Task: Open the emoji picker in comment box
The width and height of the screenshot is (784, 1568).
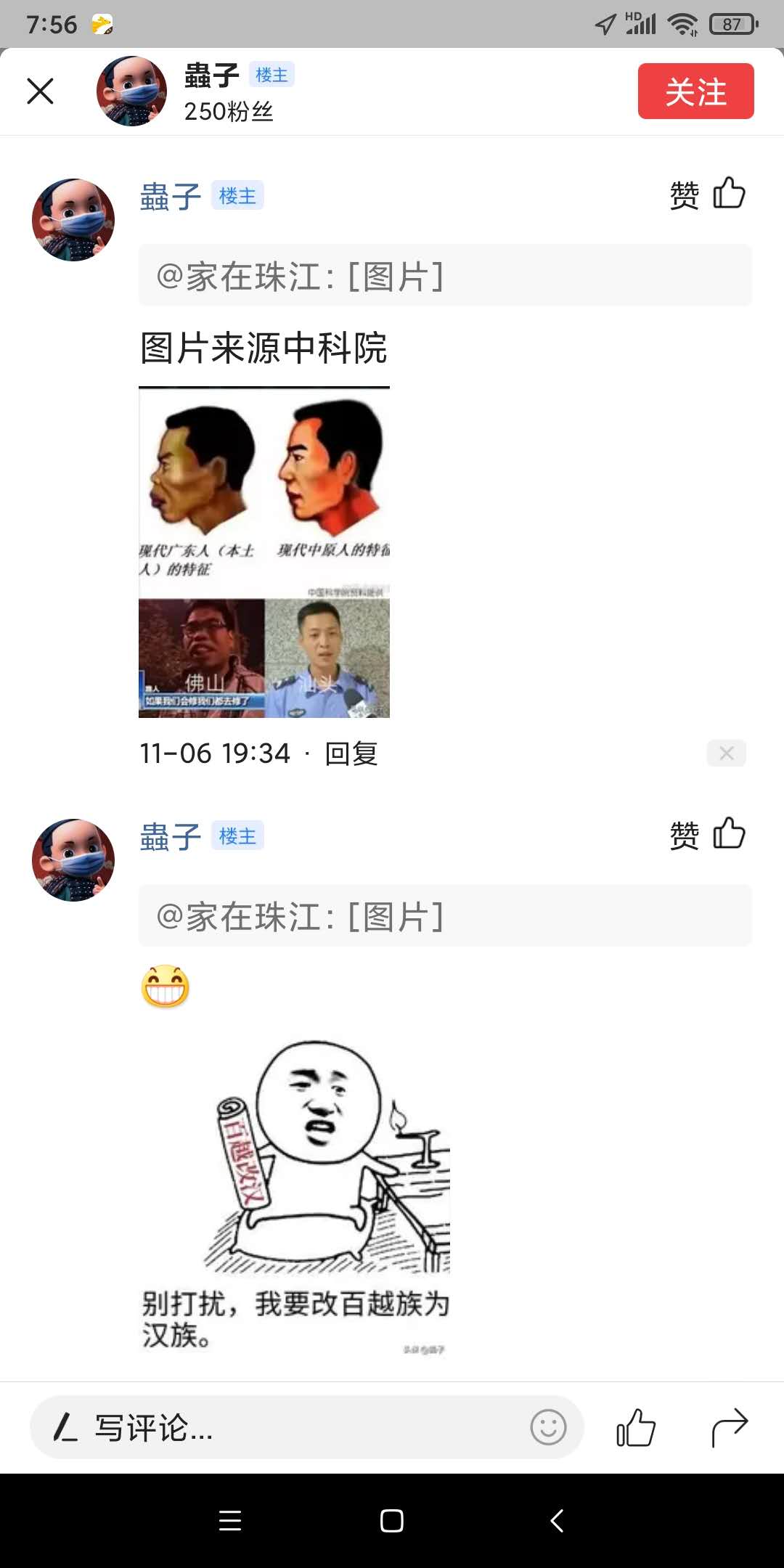Action: [x=548, y=1427]
